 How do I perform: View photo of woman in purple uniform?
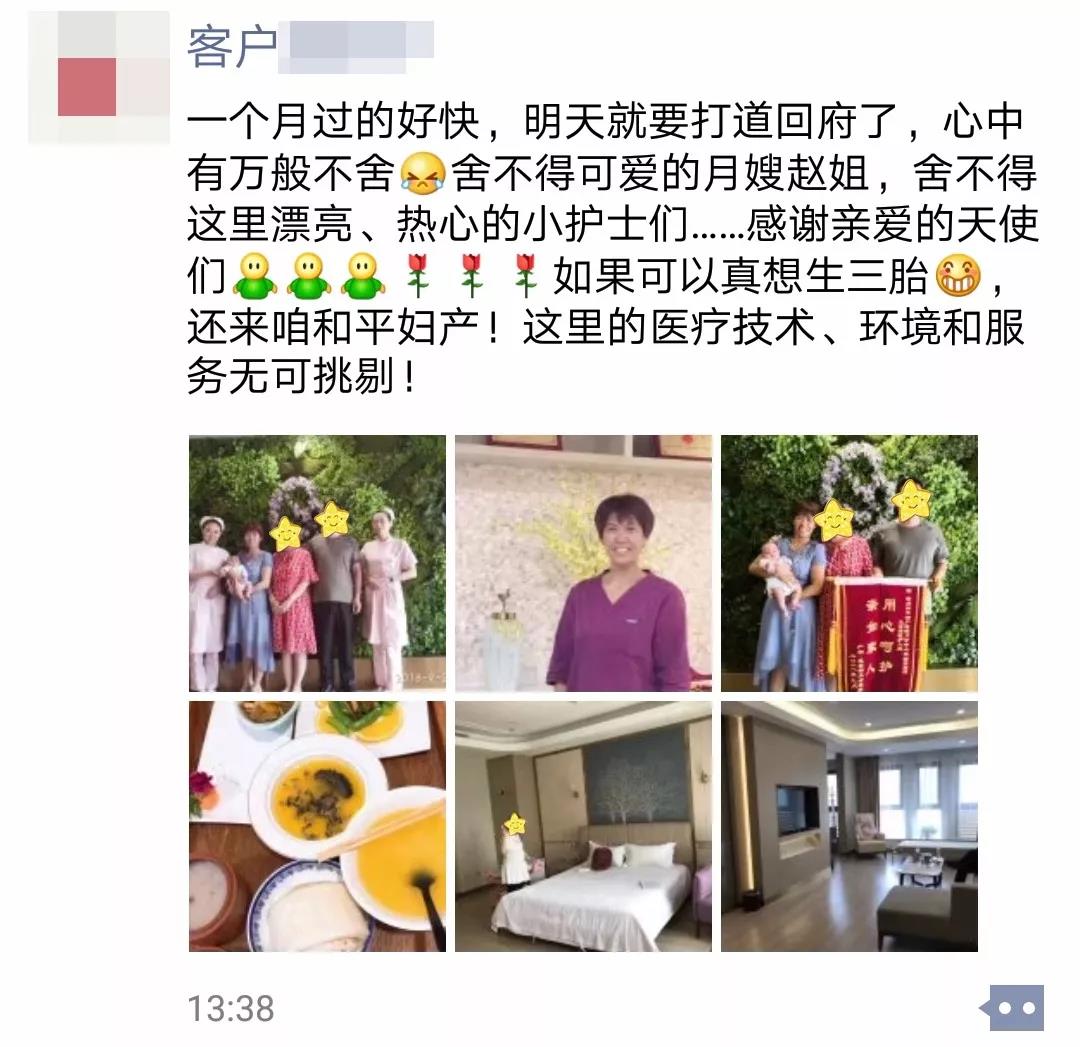tap(583, 563)
